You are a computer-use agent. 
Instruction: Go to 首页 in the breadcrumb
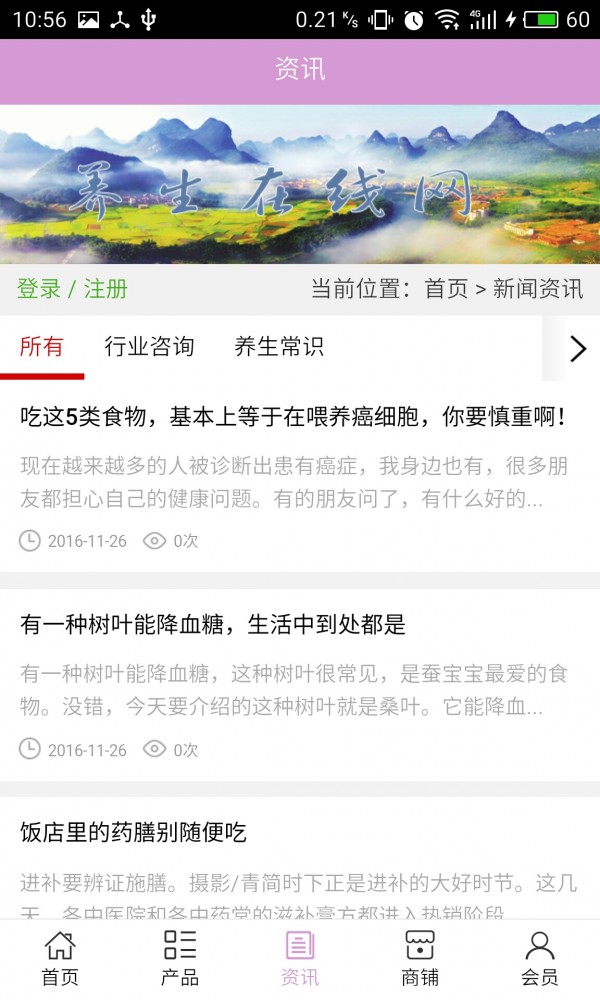click(x=446, y=290)
